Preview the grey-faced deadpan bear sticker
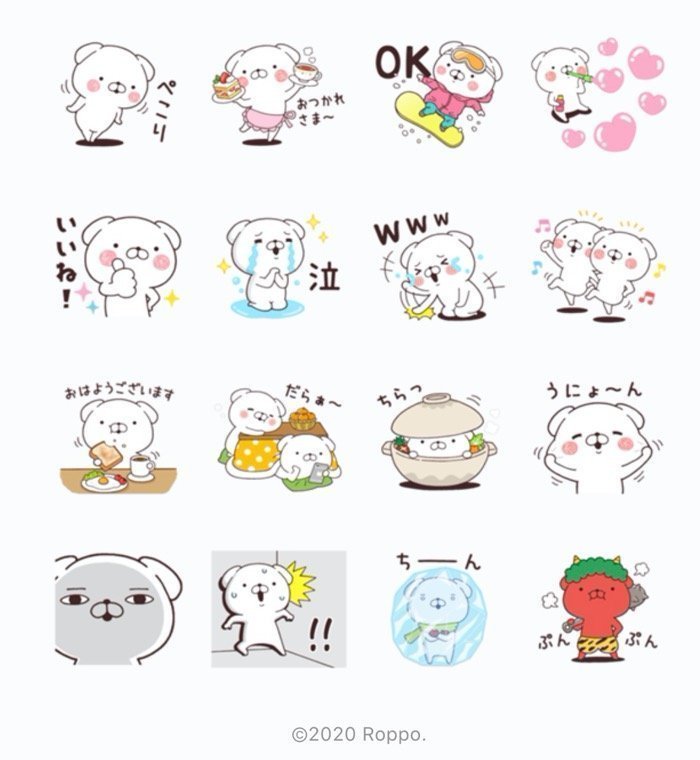Image resolution: width=700 pixels, height=760 pixels. (x=113, y=608)
